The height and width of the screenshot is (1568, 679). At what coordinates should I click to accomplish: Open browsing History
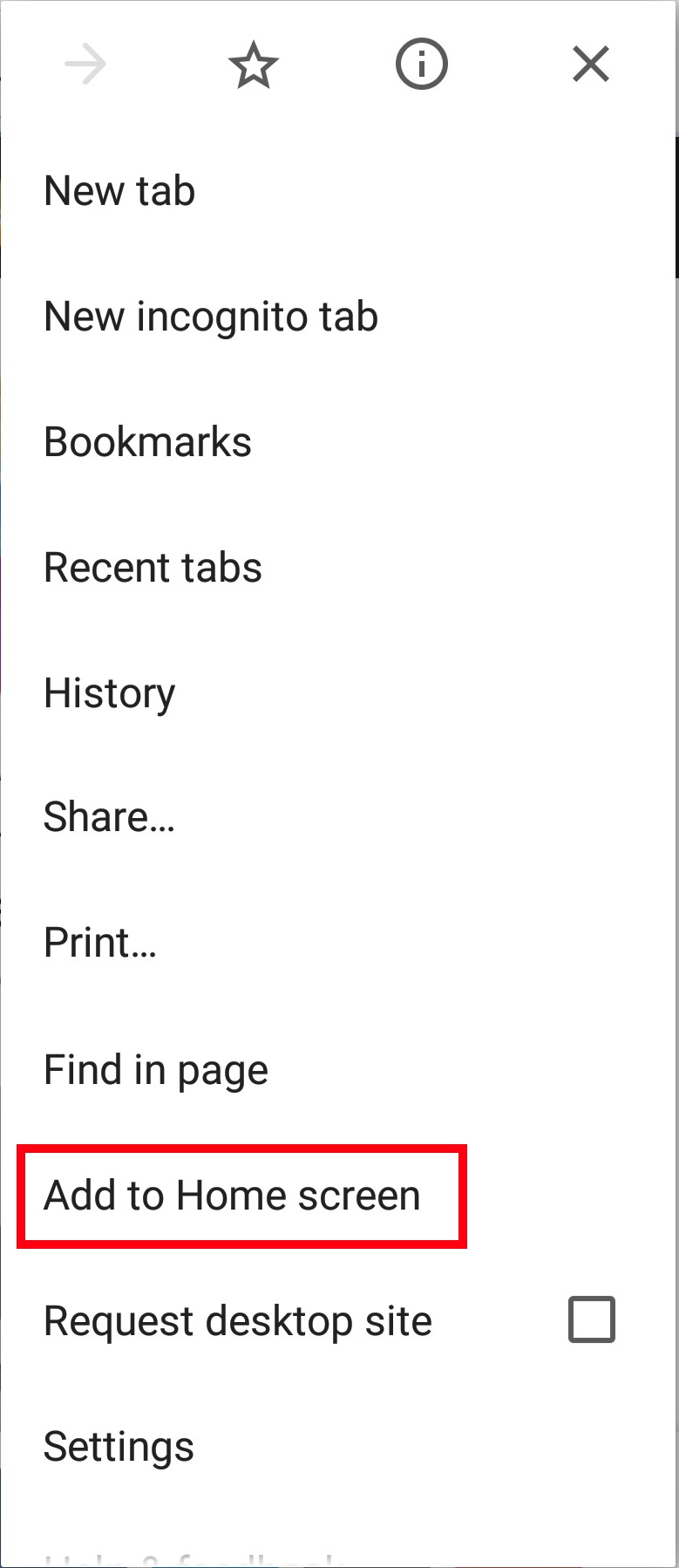pos(110,693)
